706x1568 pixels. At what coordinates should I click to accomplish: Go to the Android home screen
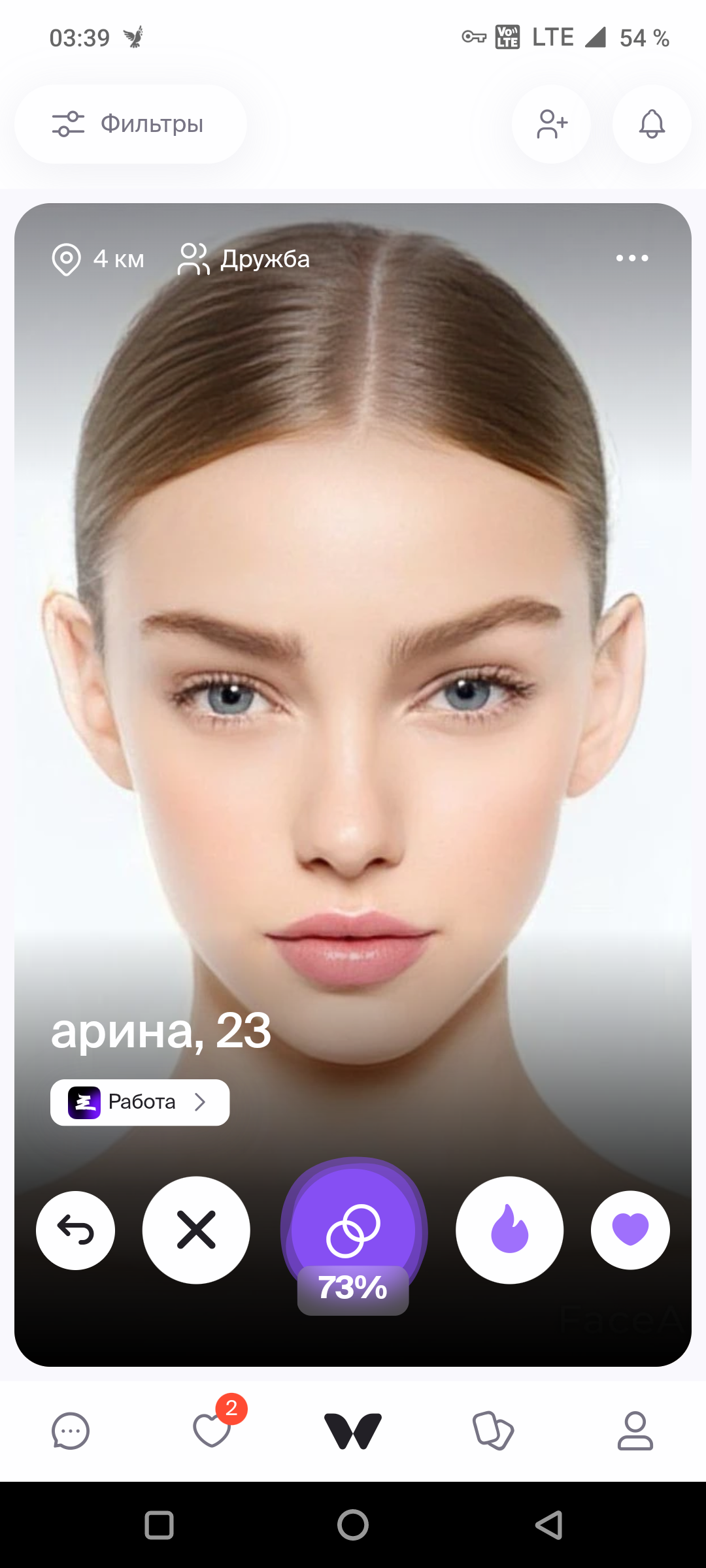point(353,1526)
